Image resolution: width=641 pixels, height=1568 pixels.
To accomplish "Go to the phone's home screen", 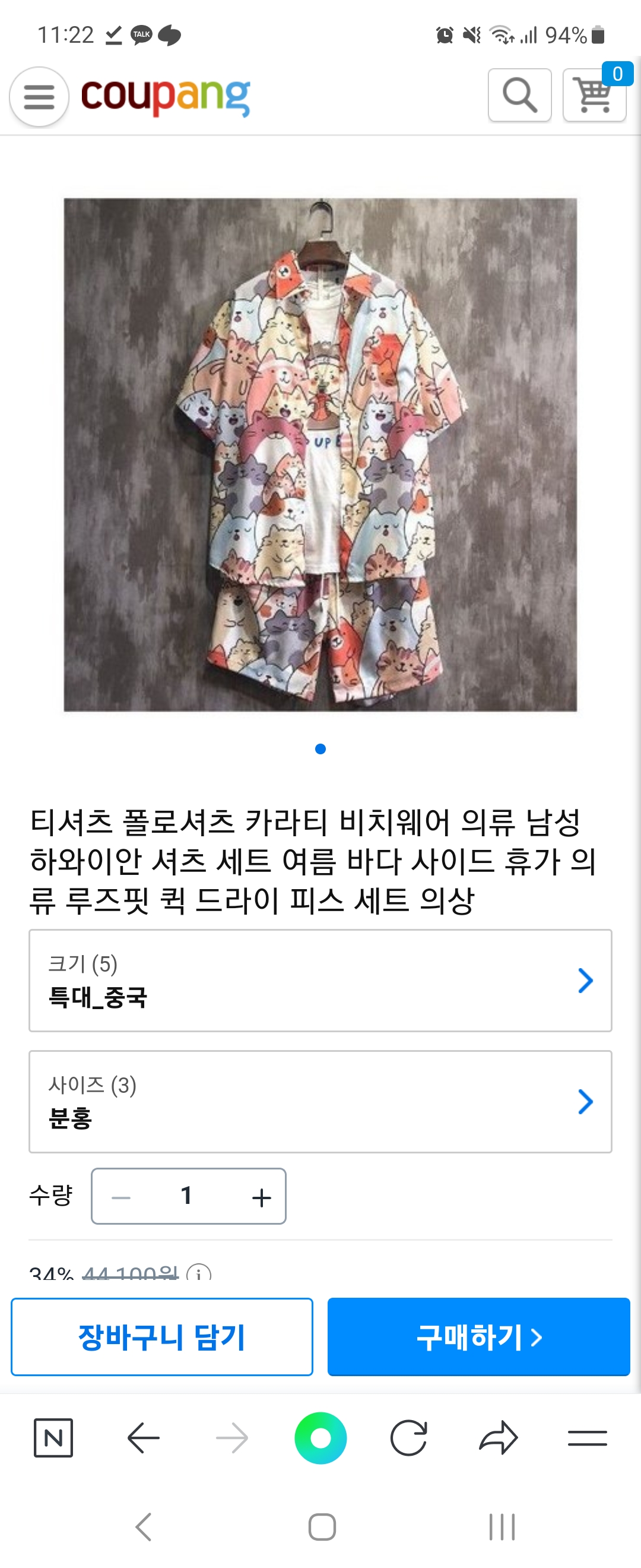I will pyautogui.click(x=322, y=1526).
